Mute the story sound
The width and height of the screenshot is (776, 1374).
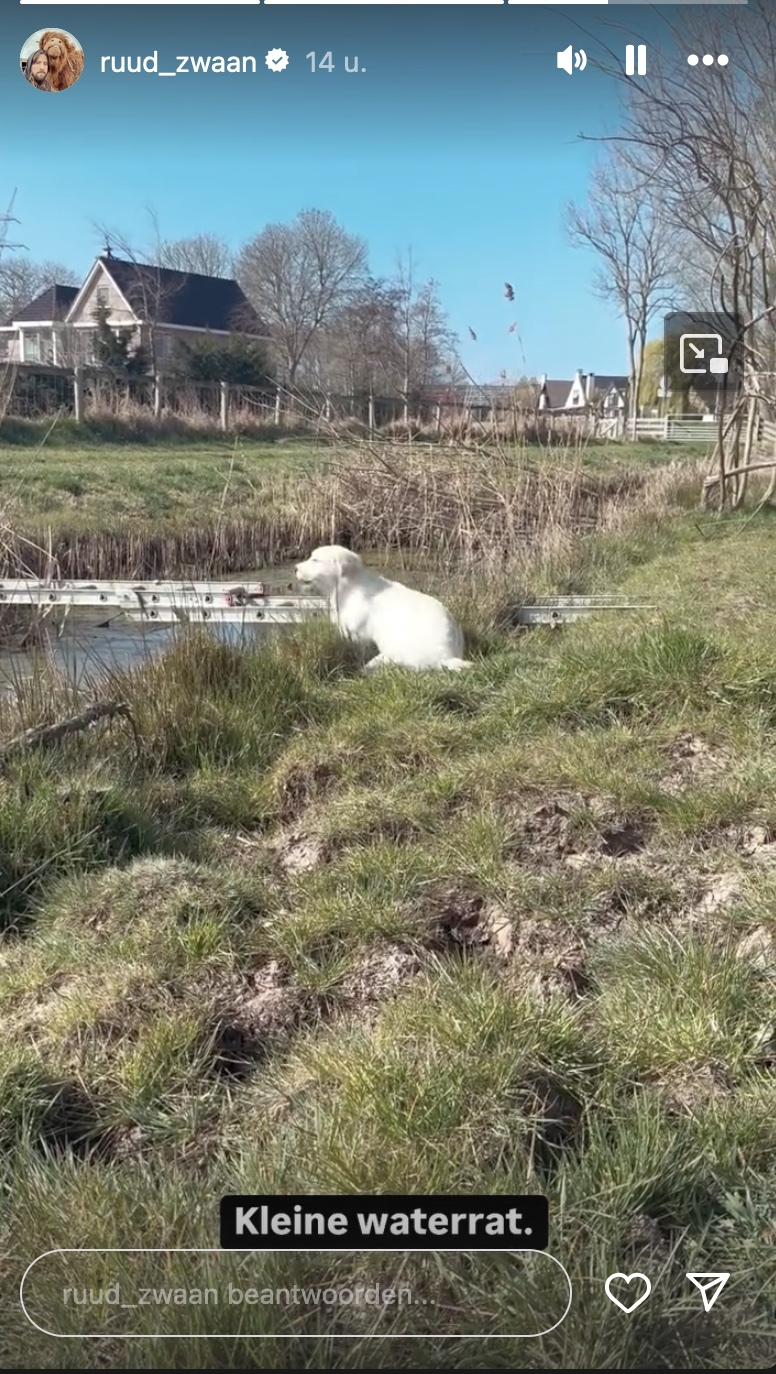coord(571,60)
